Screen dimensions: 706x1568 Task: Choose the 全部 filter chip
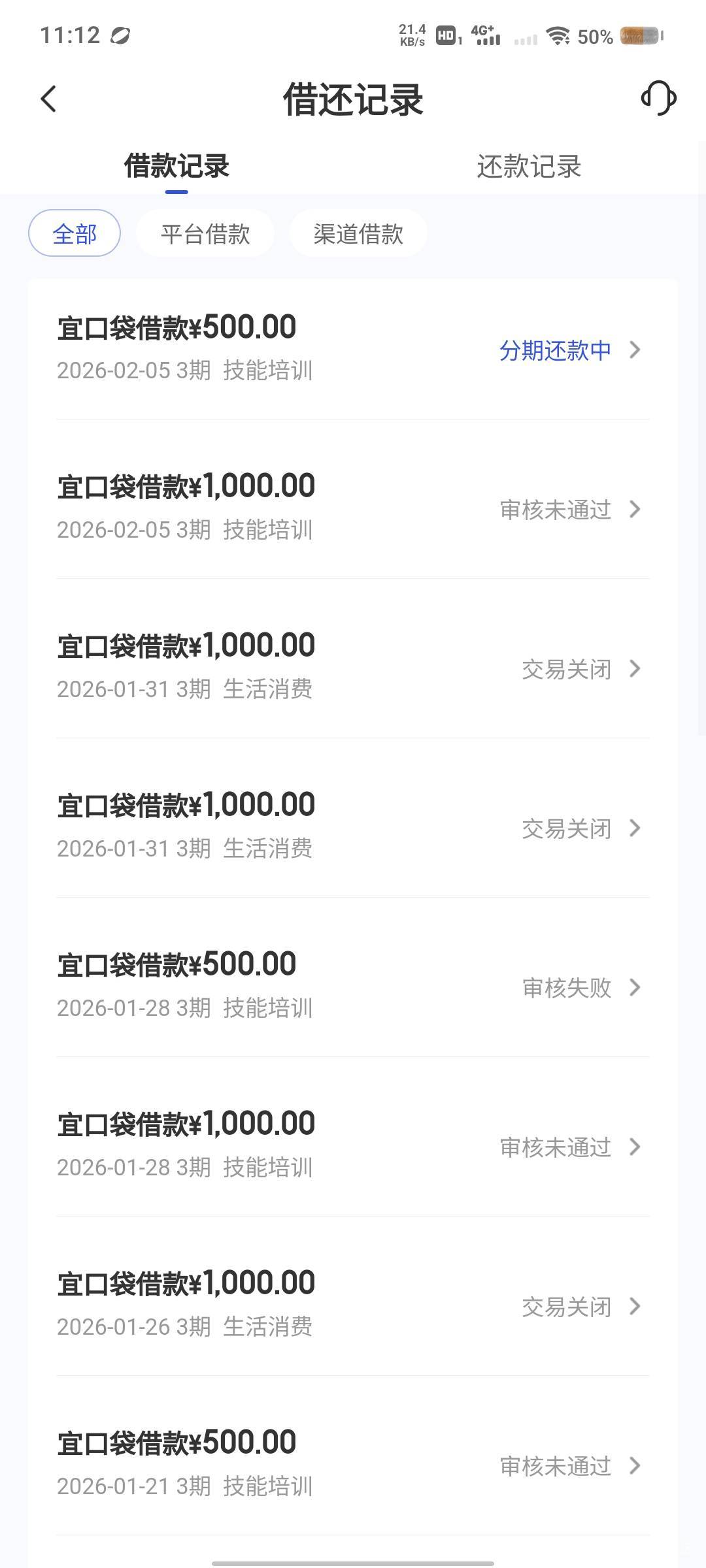(75, 234)
